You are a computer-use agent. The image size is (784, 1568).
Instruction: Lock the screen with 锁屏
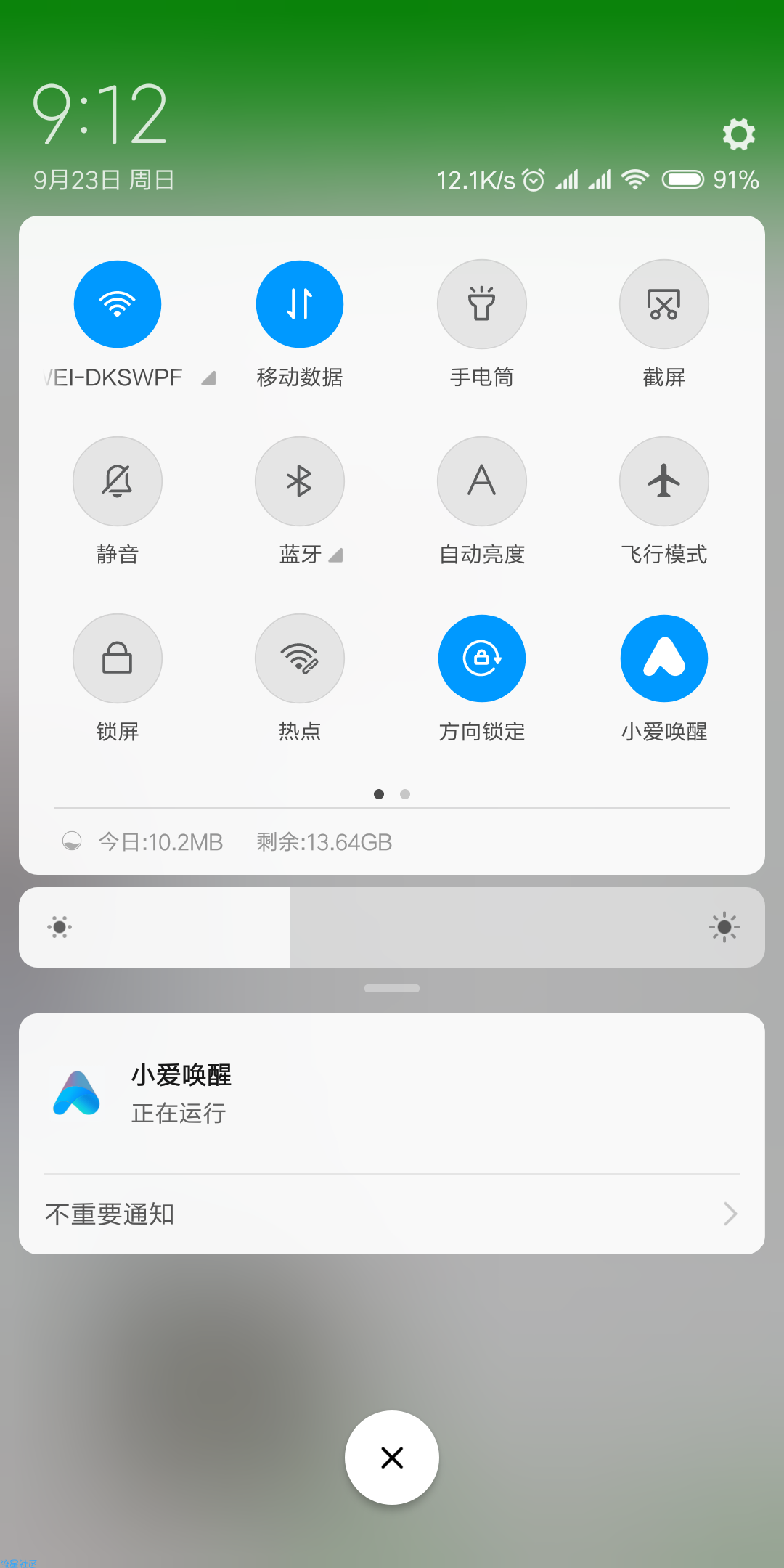coord(118,658)
